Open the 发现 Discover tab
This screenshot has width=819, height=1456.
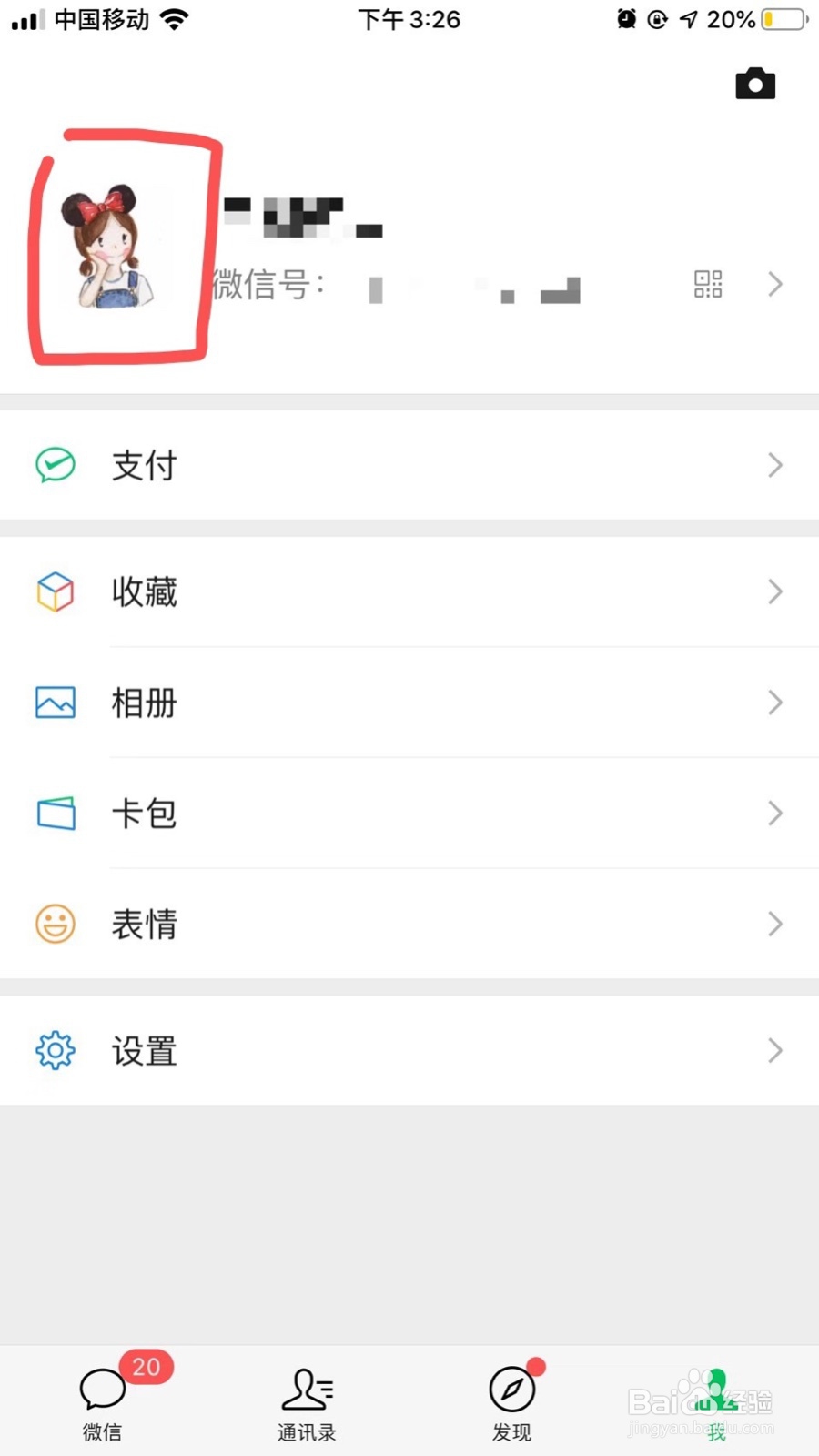(x=511, y=1401)
